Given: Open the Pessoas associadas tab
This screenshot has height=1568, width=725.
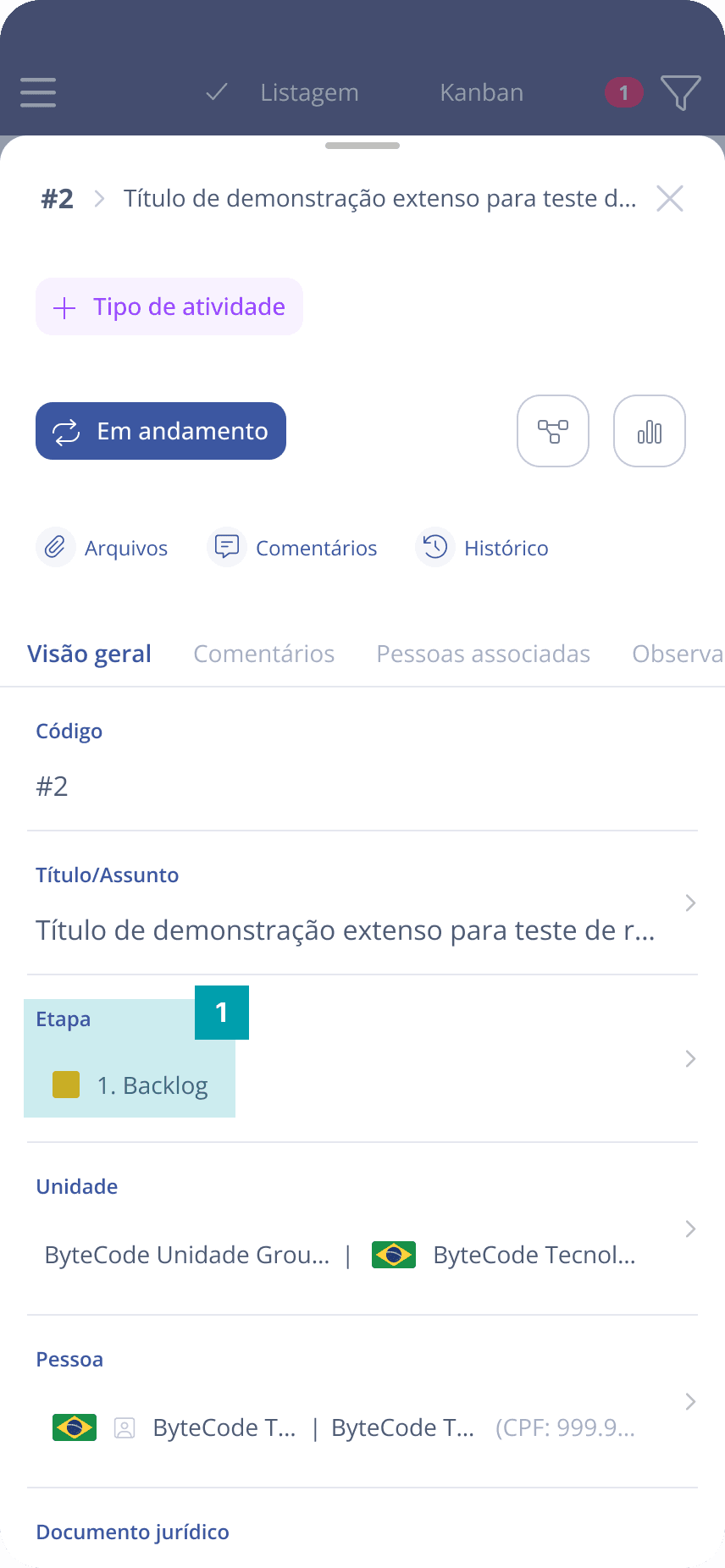Looking at the screenshot, I should 482,653.
